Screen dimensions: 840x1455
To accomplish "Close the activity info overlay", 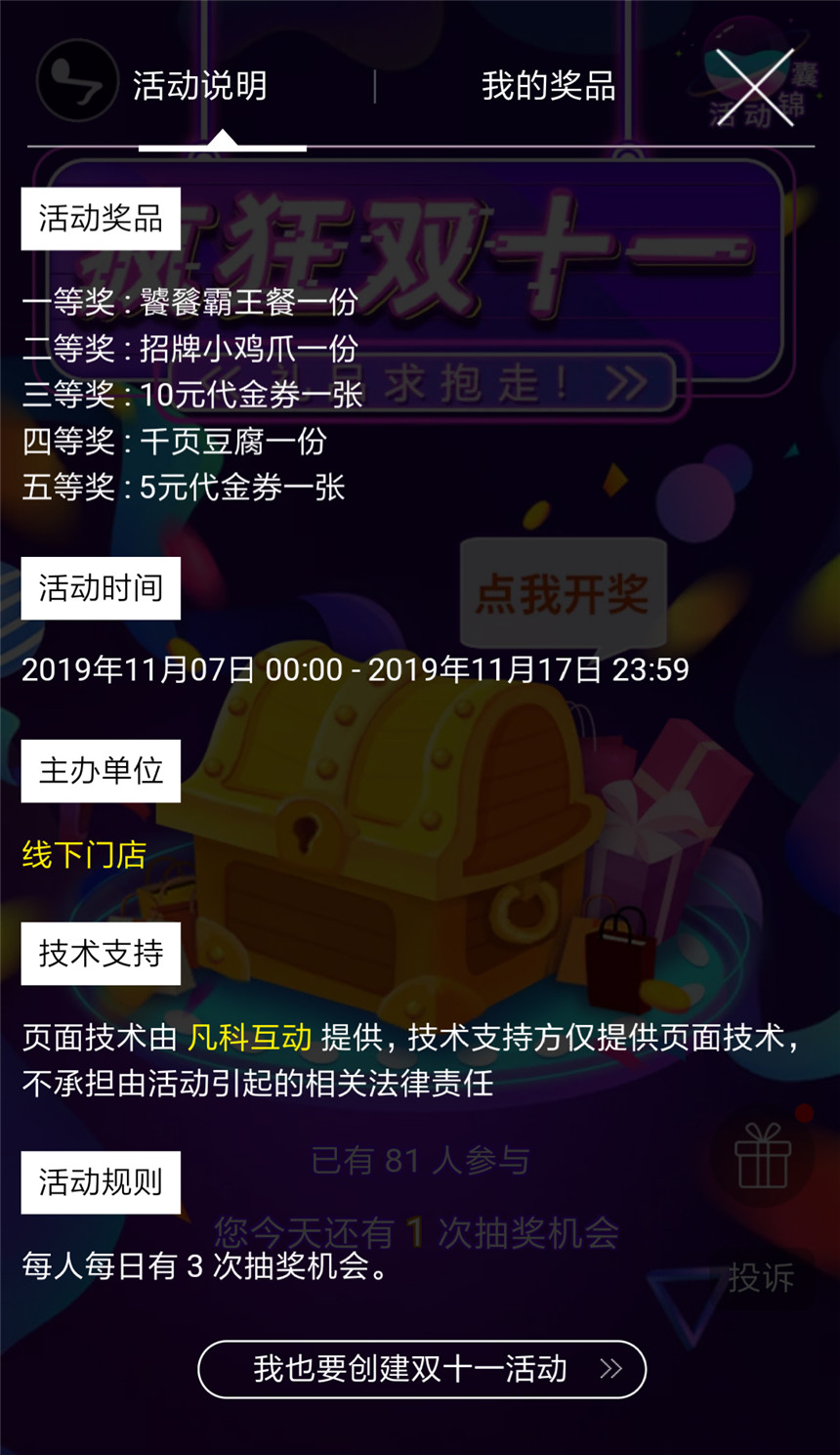I will tap(754, 88).
